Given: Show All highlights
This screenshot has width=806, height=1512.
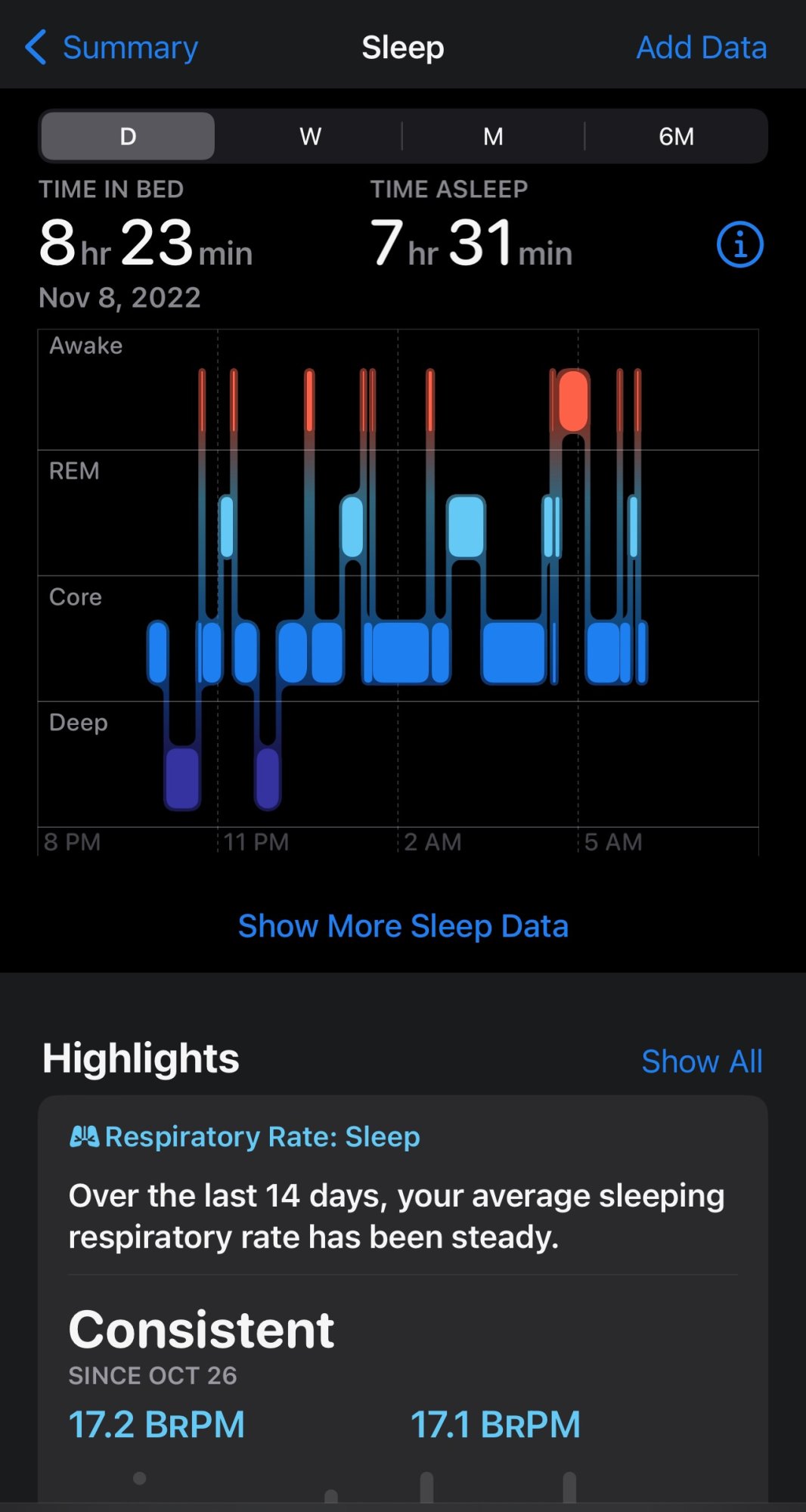Looking at the screenshot, I should pyautogui.click(x=701, y=1061).
